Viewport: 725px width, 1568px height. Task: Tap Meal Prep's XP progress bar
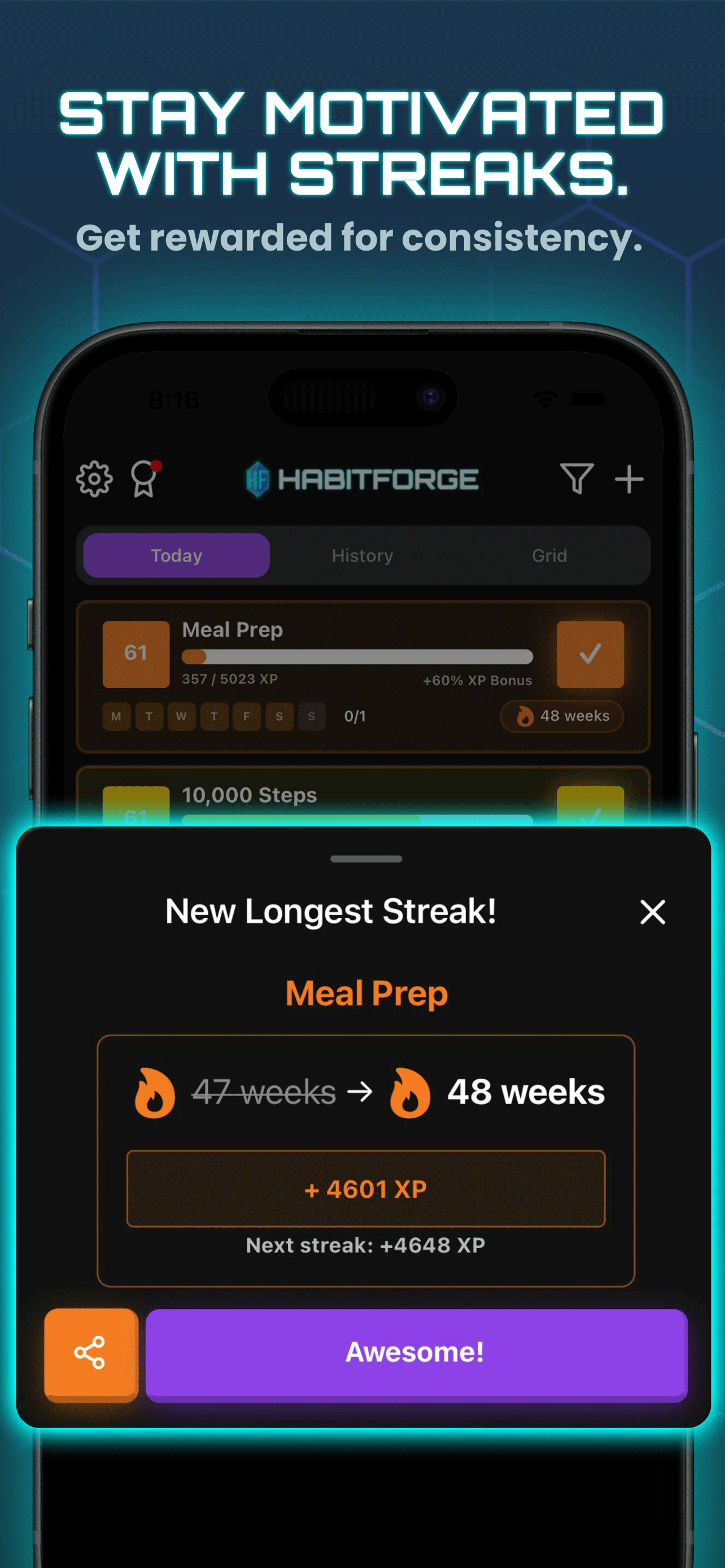(x=359, y=658)
